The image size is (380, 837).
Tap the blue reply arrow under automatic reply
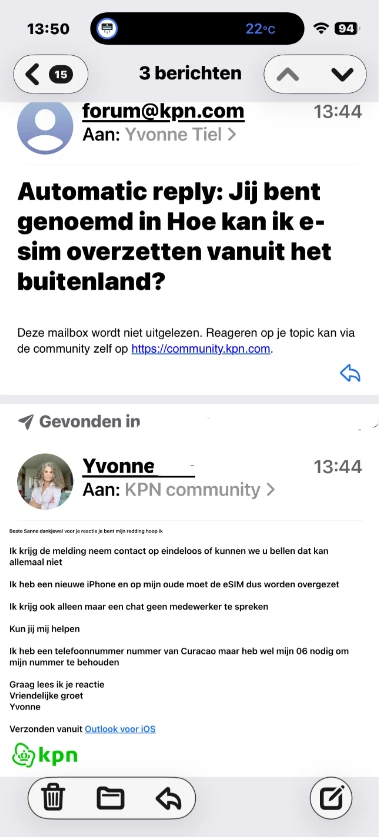point(350,374)
